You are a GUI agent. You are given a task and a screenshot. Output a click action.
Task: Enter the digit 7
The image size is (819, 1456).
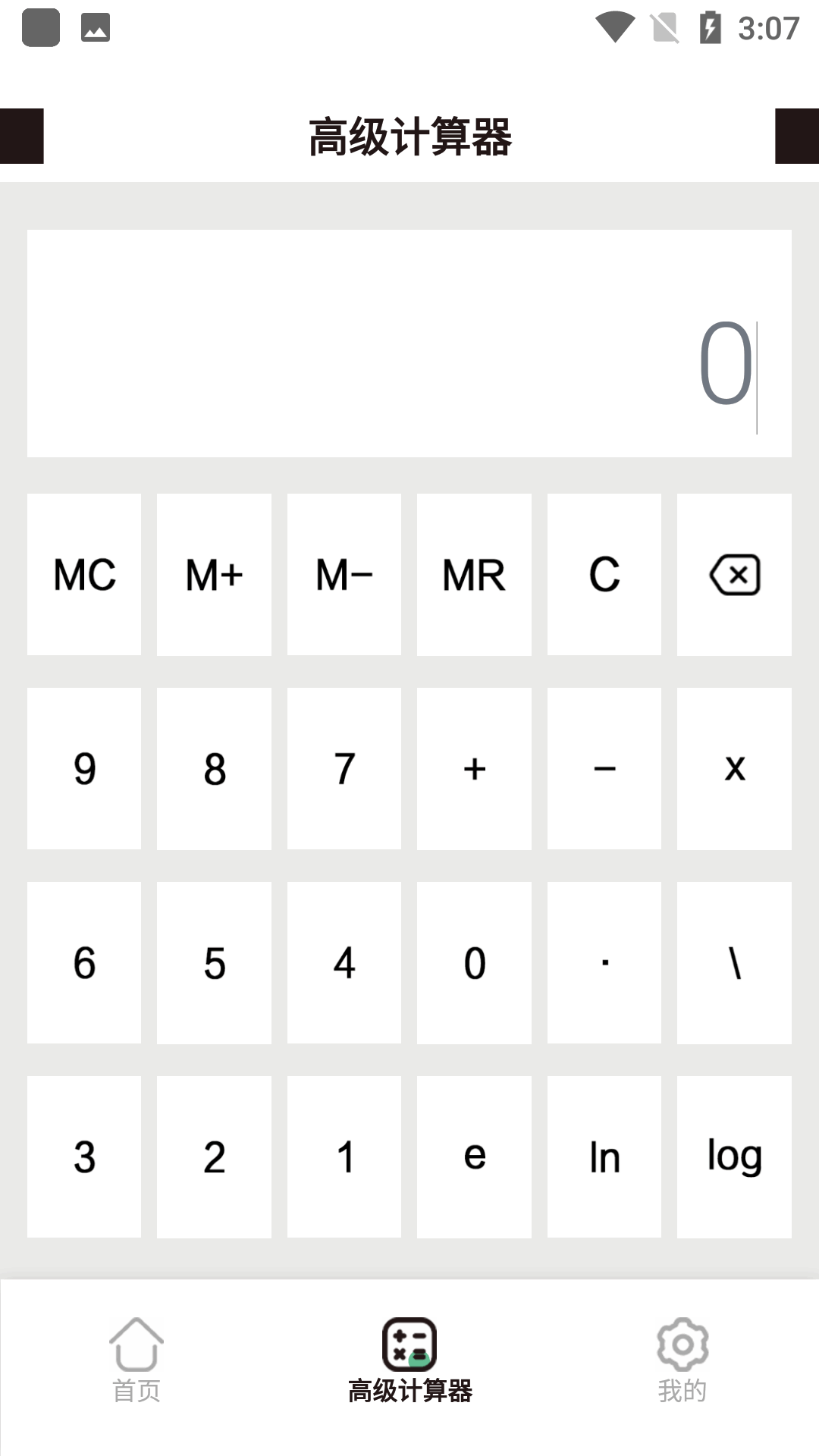[344, 769]
